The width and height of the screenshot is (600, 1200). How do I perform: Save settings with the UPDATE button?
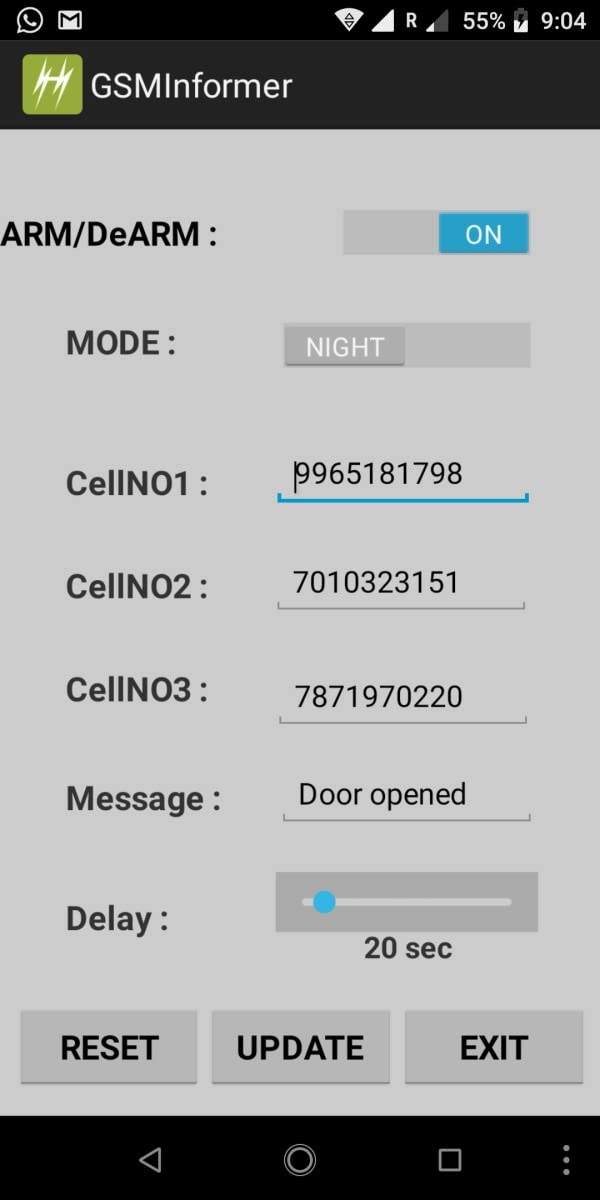coord(300,1047)
